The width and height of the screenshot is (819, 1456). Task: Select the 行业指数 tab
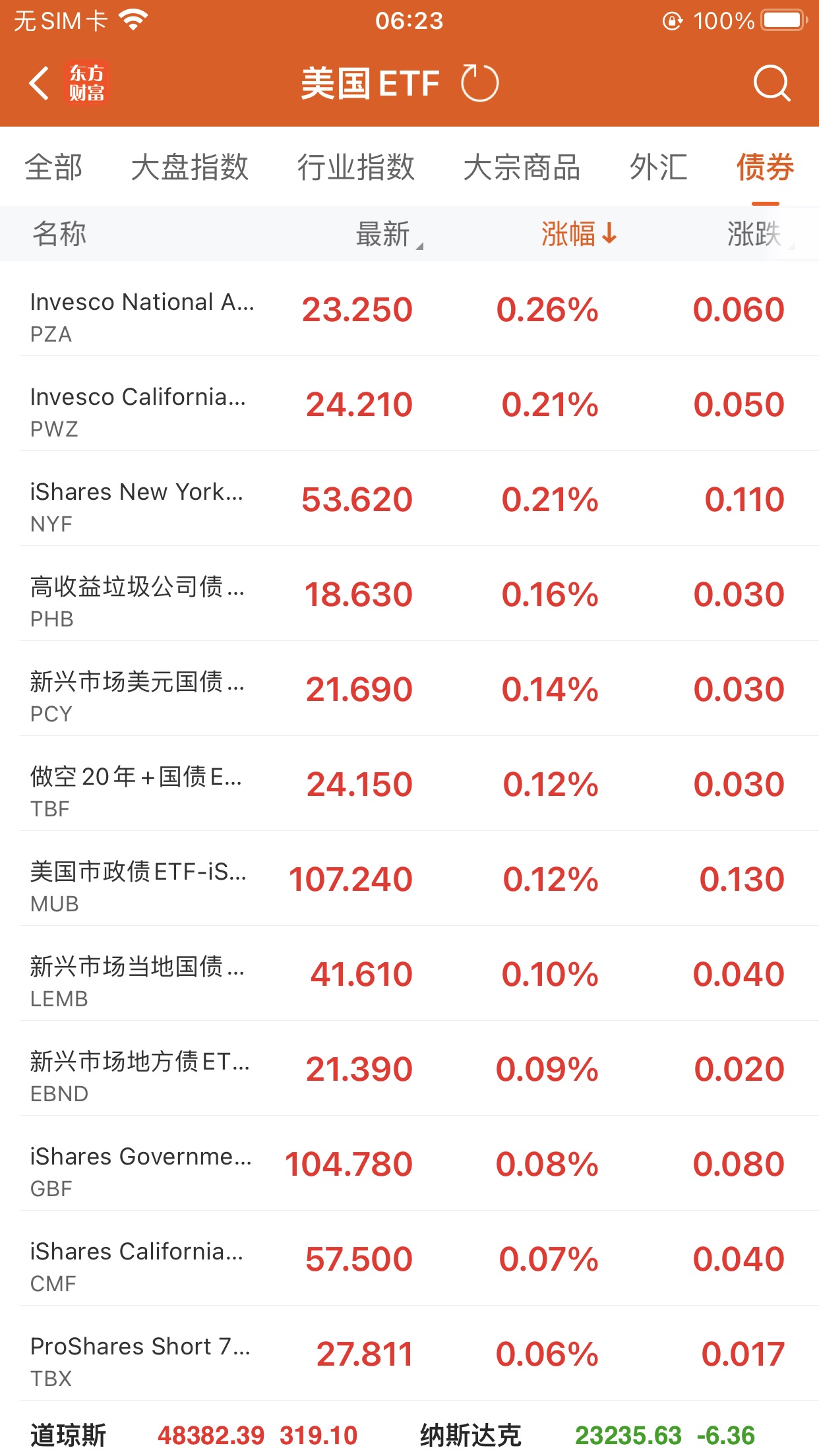click(x=355, y=167)
